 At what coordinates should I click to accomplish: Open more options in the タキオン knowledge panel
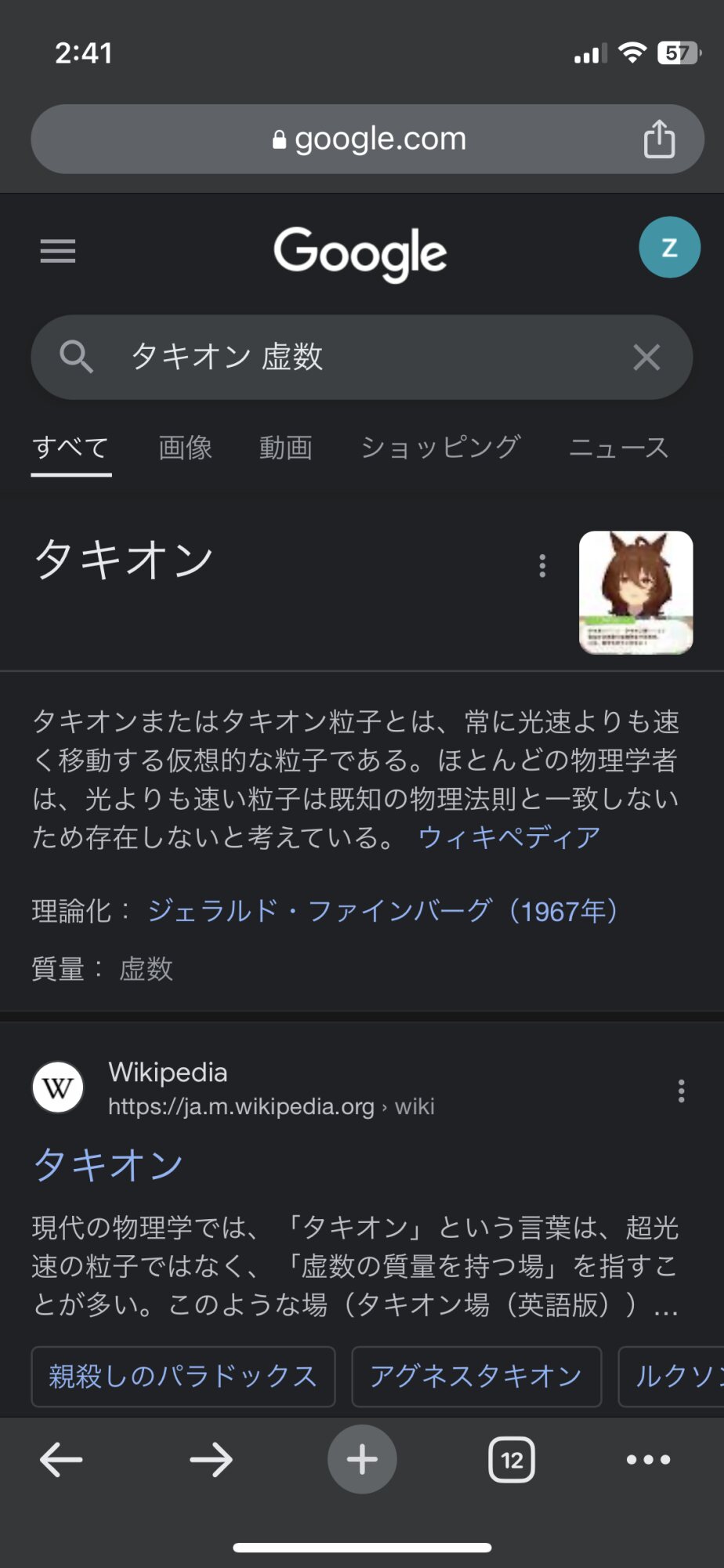point(542,566)
